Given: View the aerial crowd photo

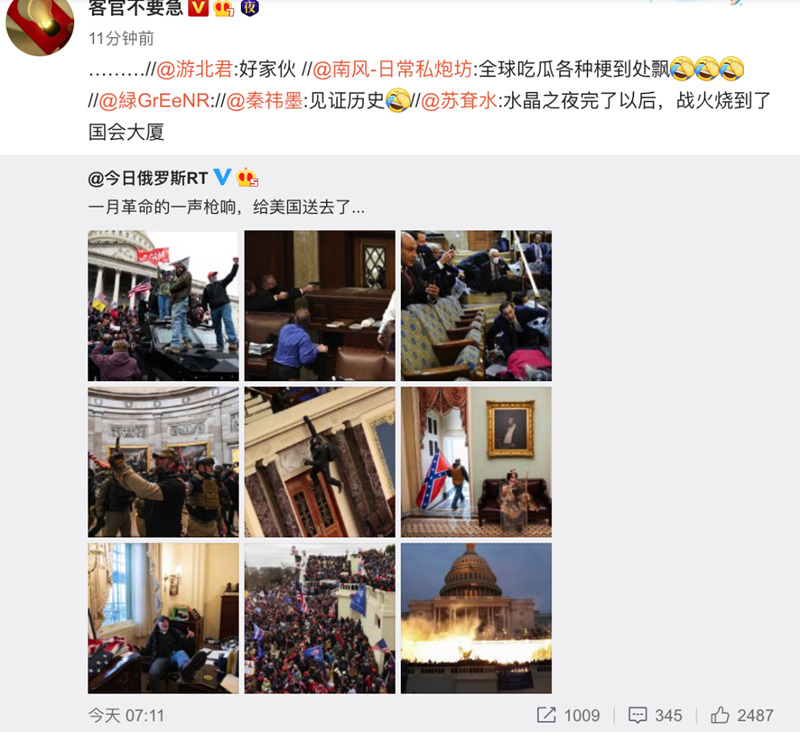Looking at the screenshot, I should click(320, 618).
